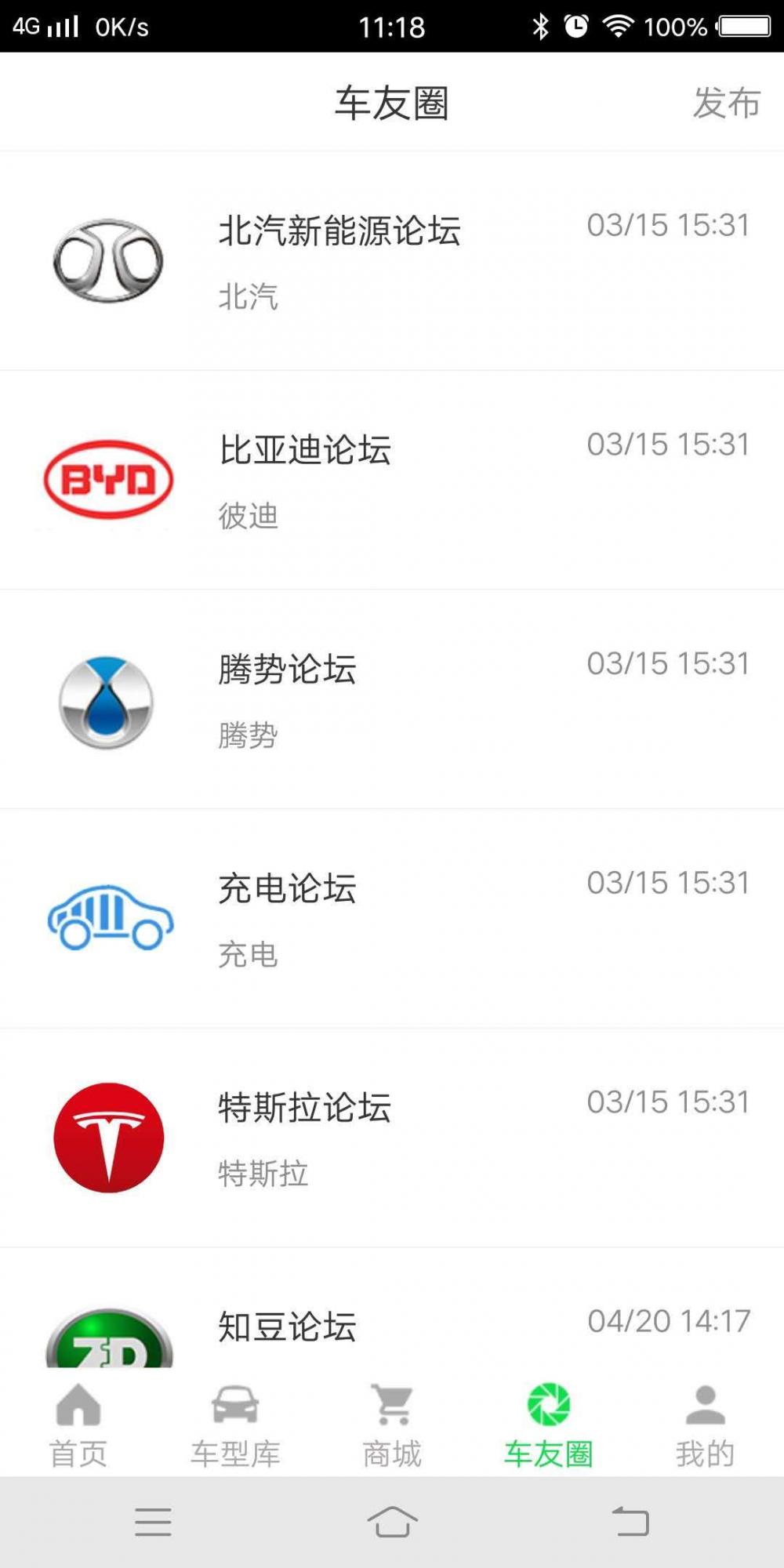Open the 知豆论坛 forum

(392, 1308)
